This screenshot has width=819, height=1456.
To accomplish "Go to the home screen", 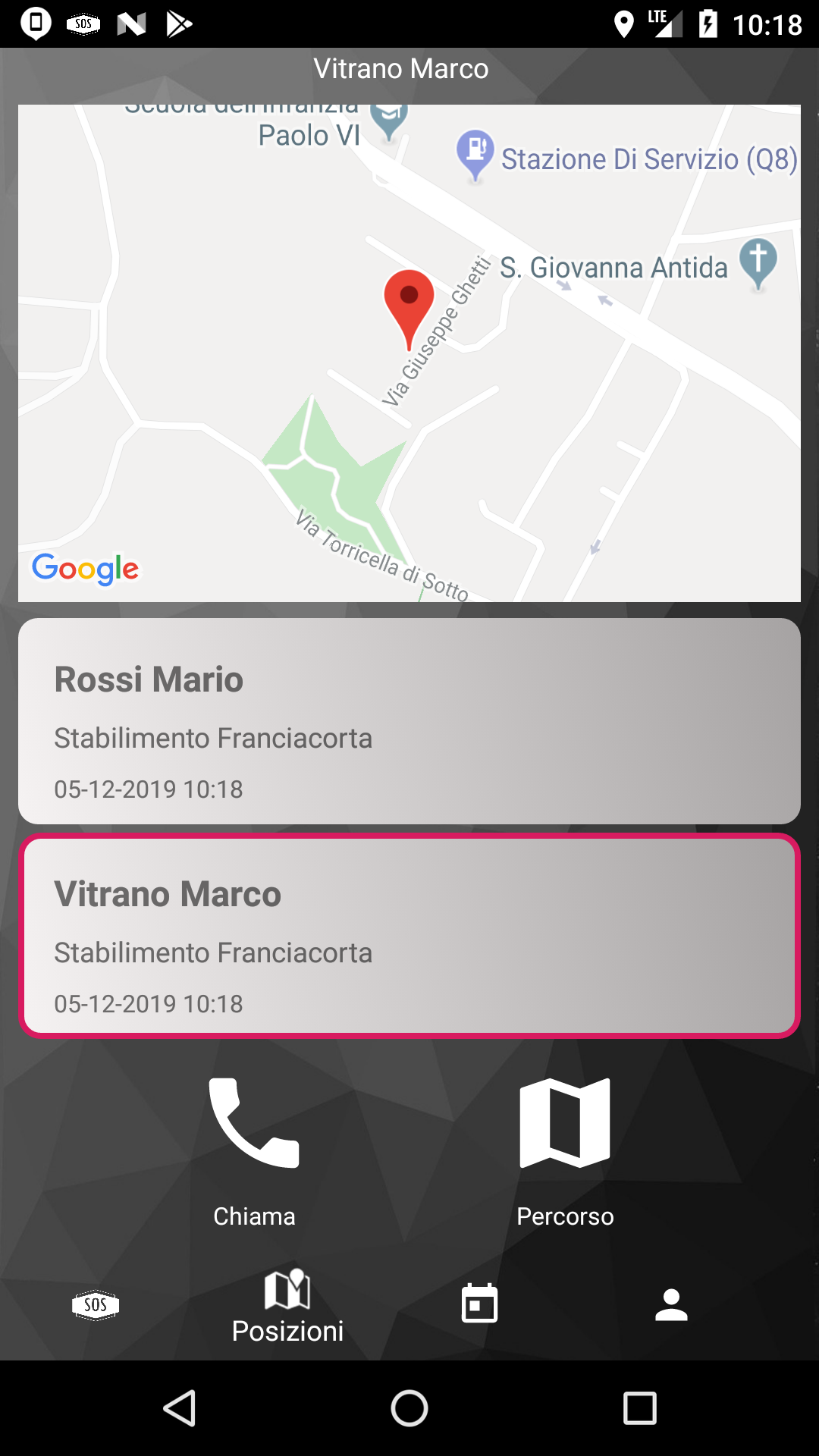I will (x=409, y=1408).
